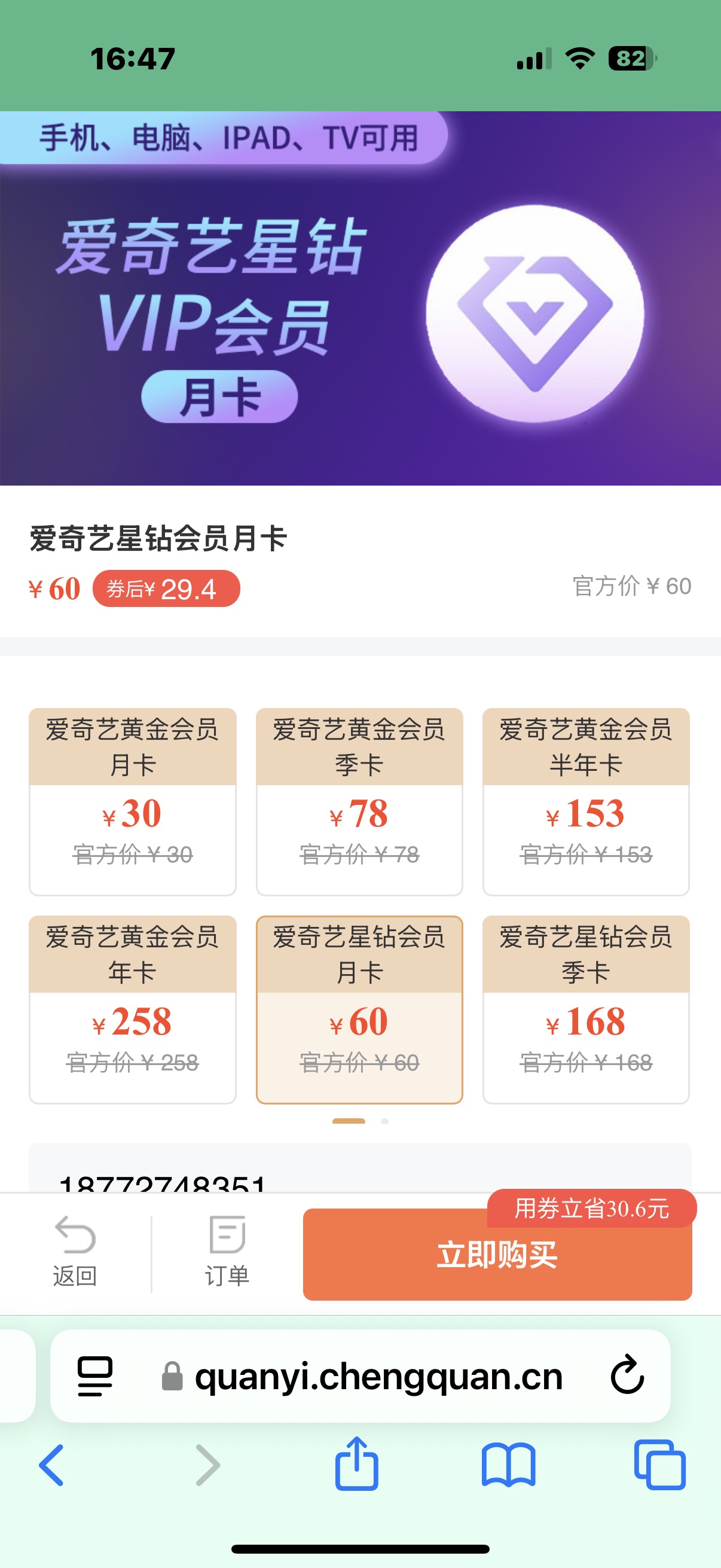
Task: Tap the quanyi.chengquan.cn address bar
Action: 360,1375
